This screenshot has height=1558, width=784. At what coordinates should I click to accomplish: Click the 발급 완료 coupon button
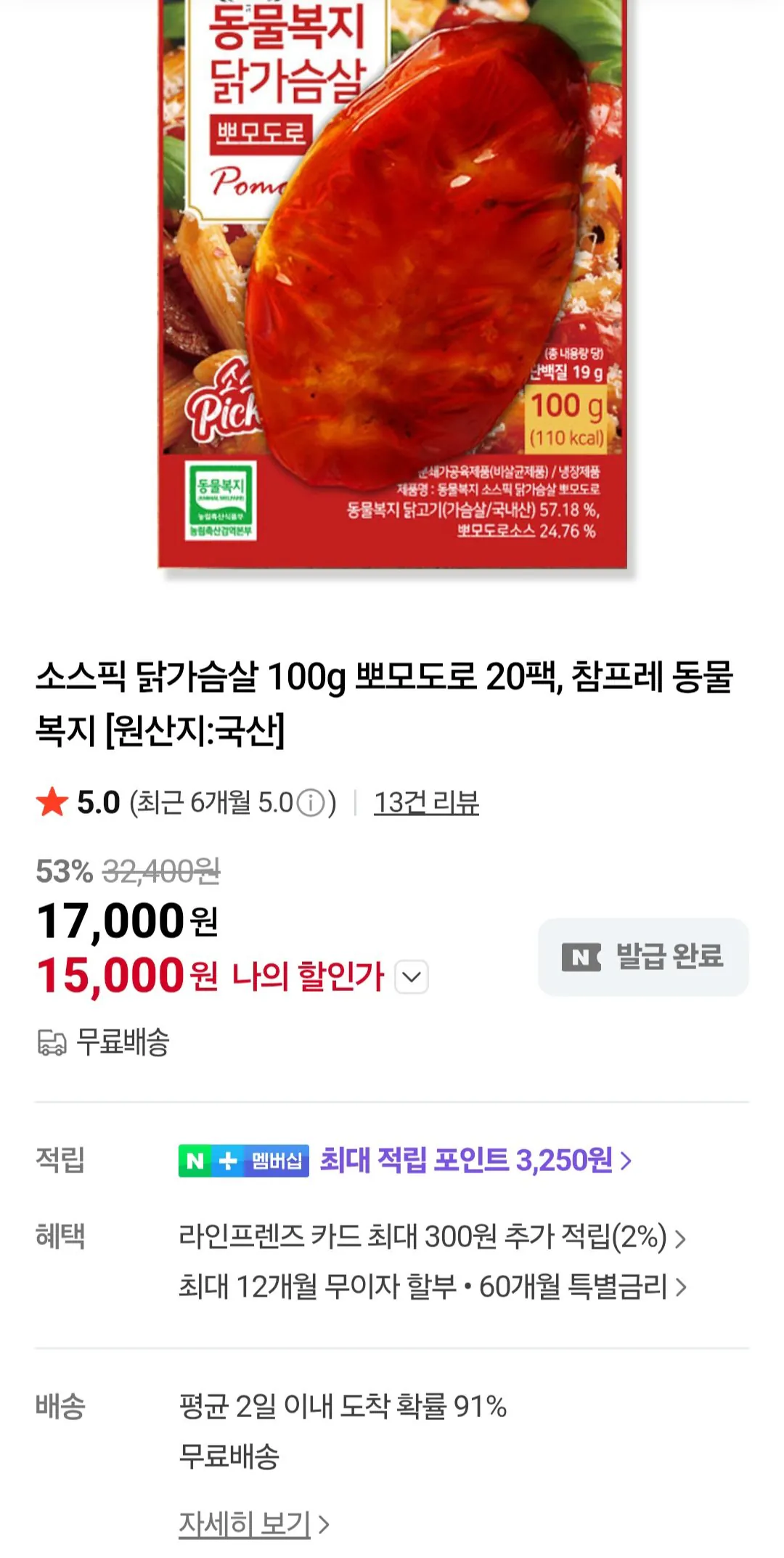642,957
